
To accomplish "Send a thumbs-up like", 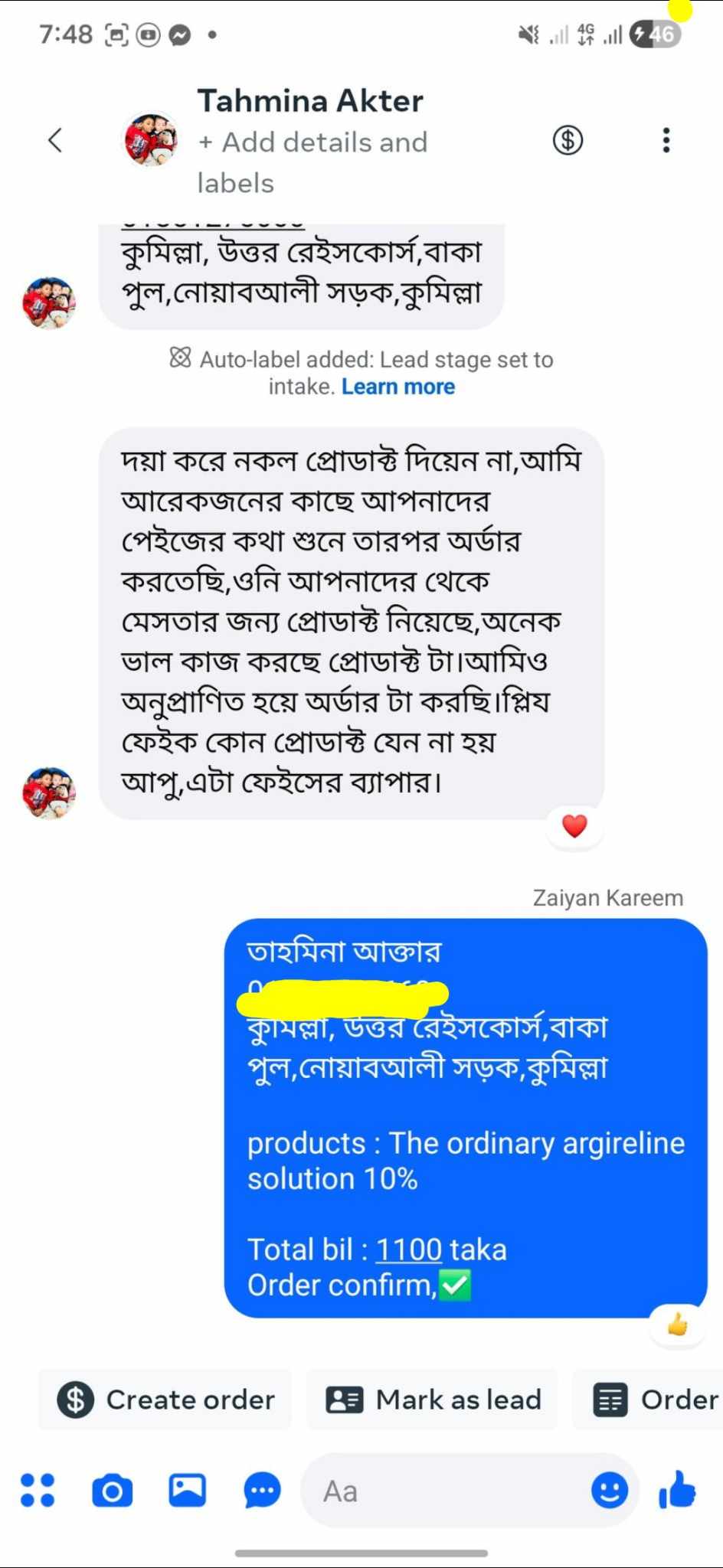I will tap(678, 1490).
